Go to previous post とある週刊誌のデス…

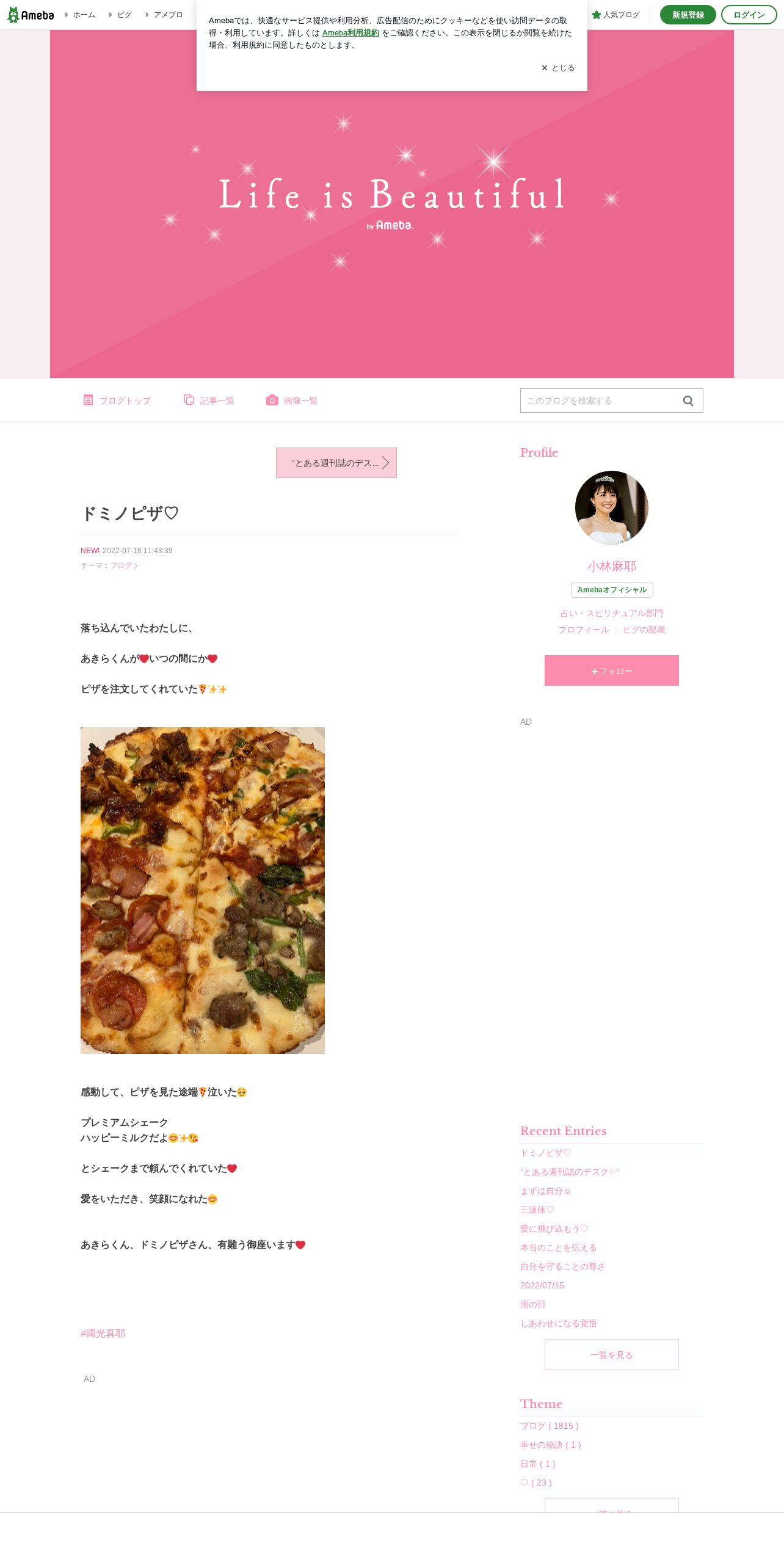pos(336,463)
